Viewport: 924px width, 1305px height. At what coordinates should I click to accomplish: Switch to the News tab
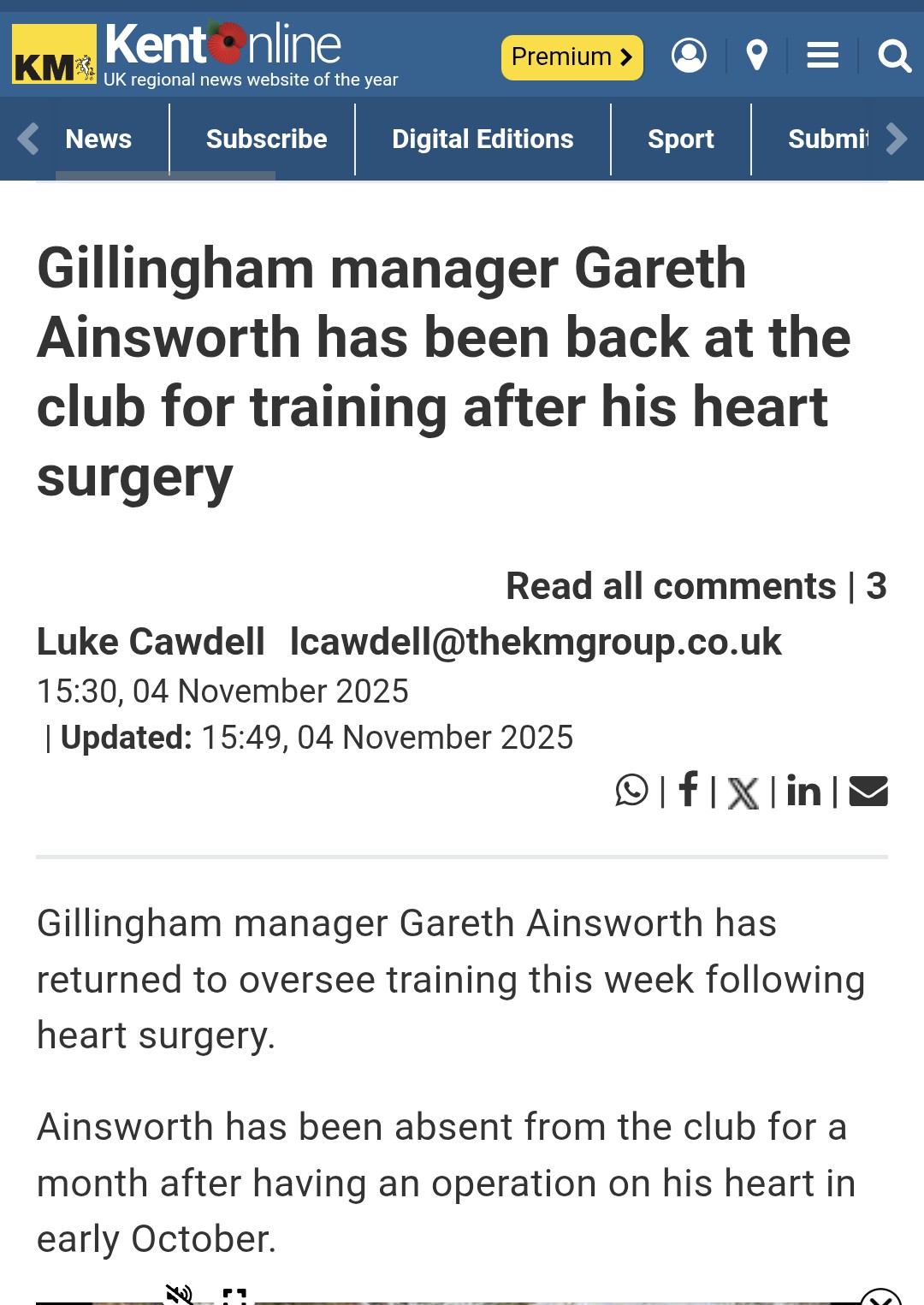pyautogui.click(x=98, y=139)
